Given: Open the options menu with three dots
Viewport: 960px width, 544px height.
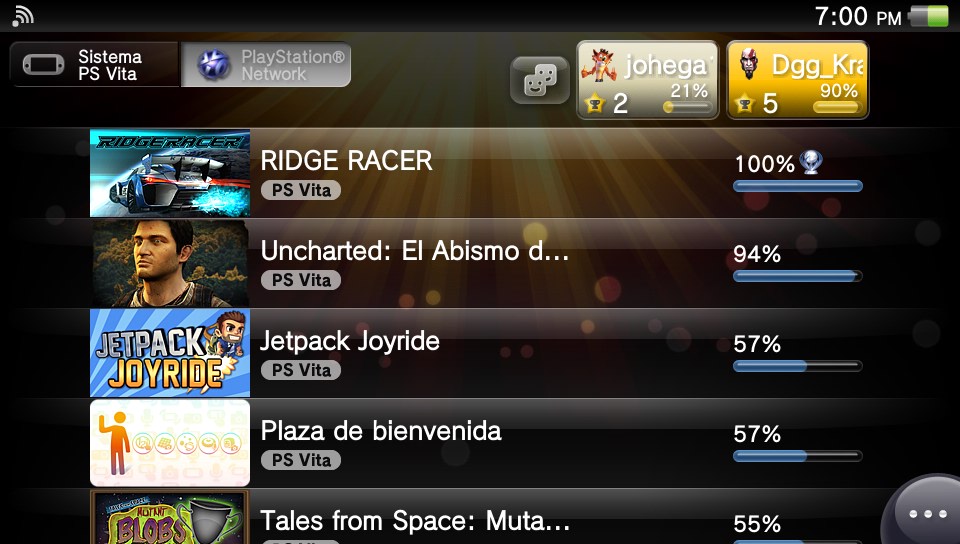Looking at the screenshot, I should [926, 514].
